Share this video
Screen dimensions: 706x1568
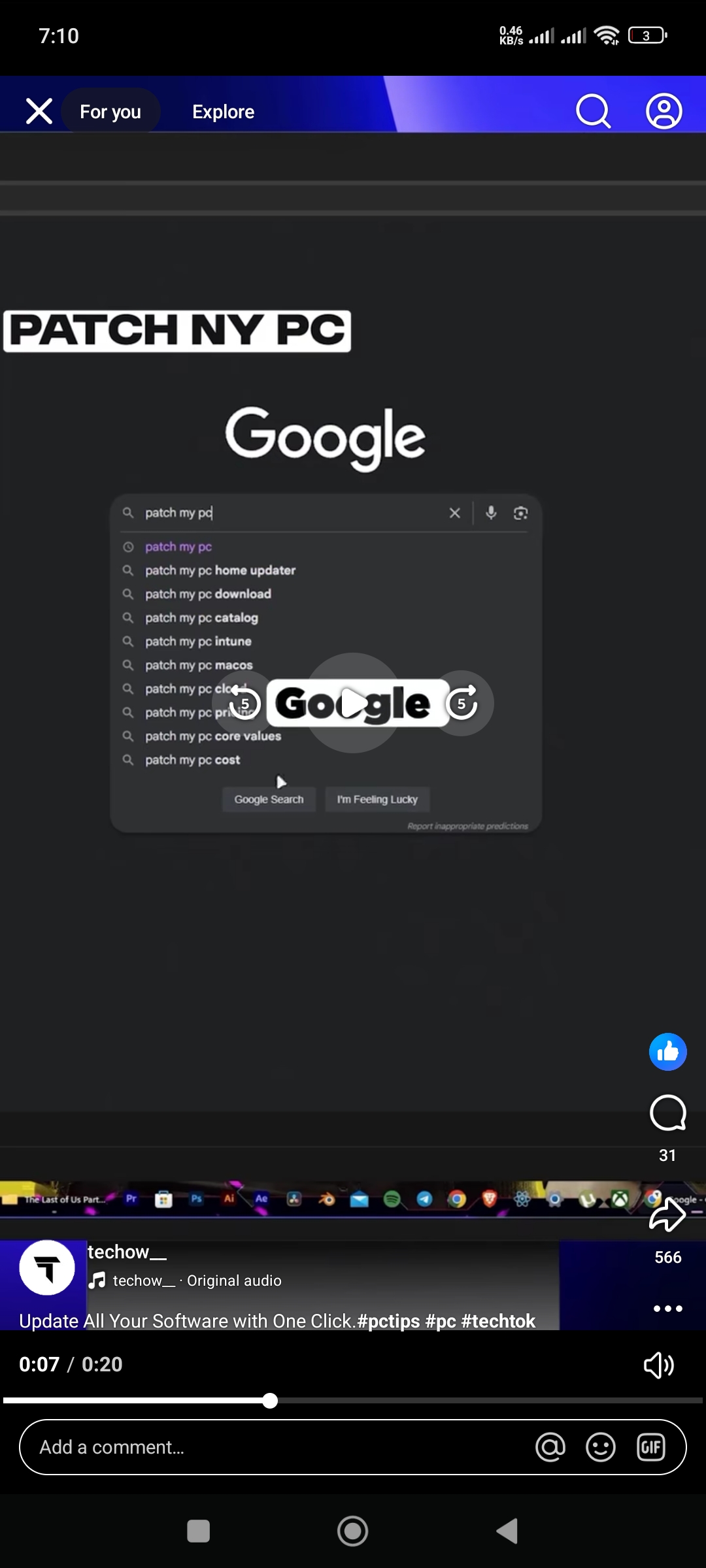pos(667,1215)
